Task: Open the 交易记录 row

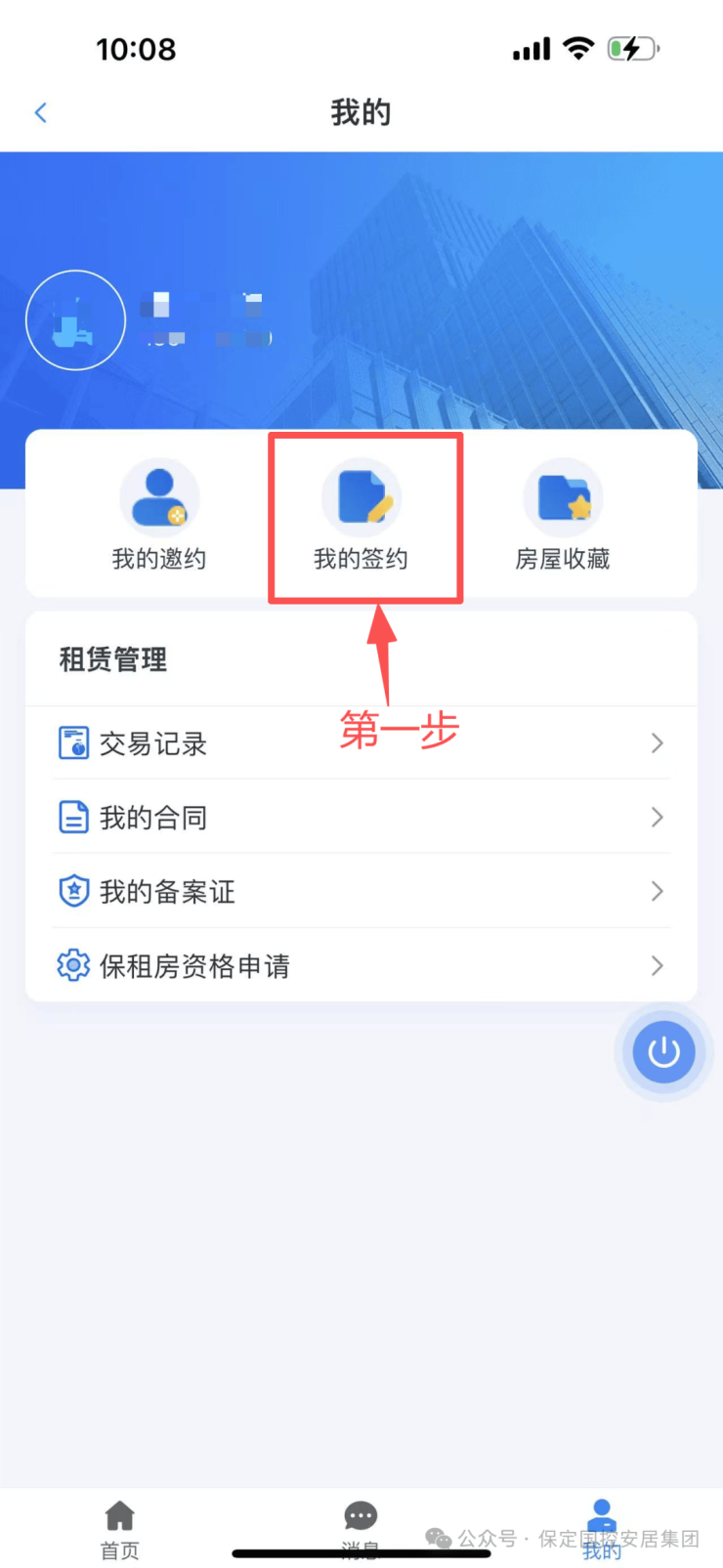Action: tap(361, 743)
